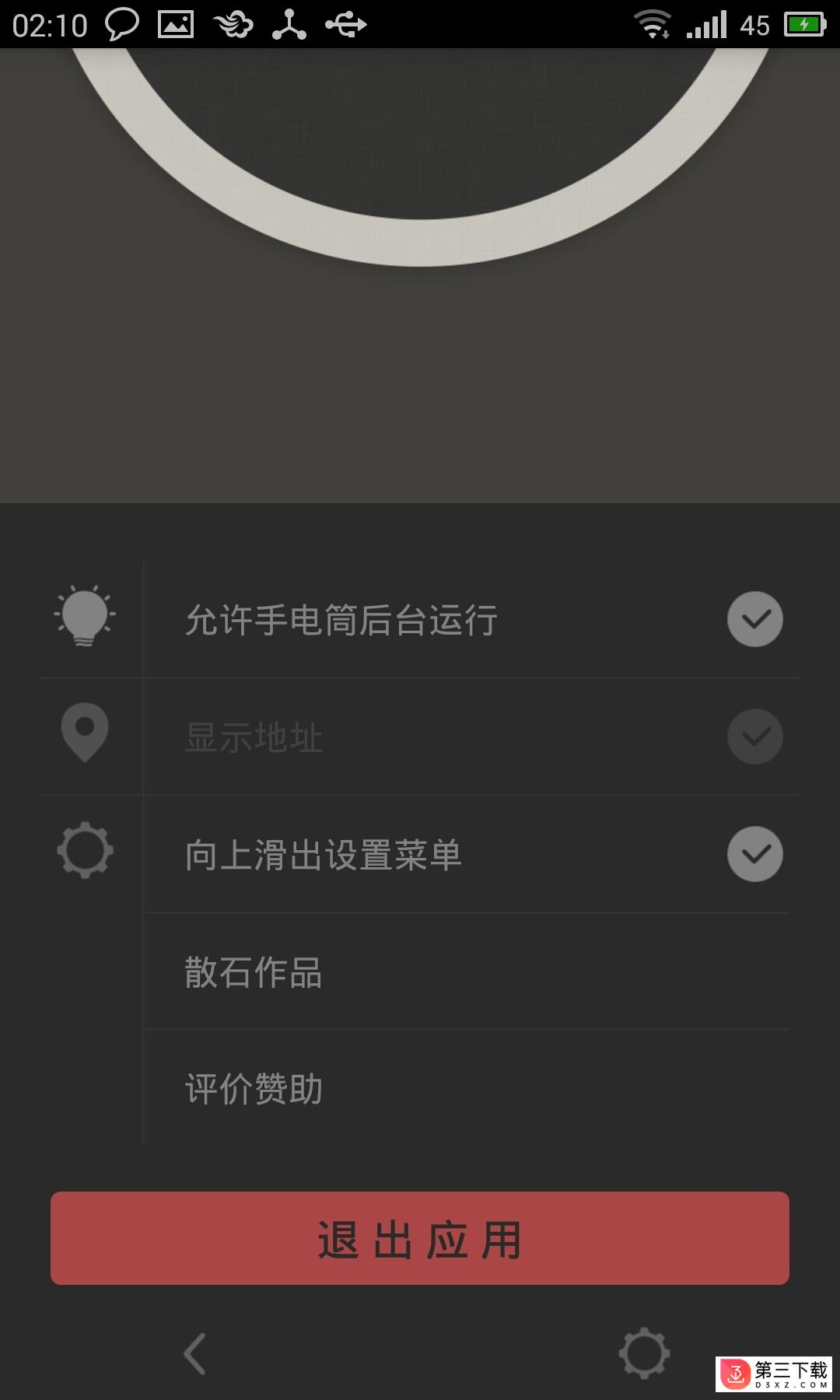The image size is (840, 1400).
Task: Toggle the 显示地址 checkbox
Action: tap(754, 737)
